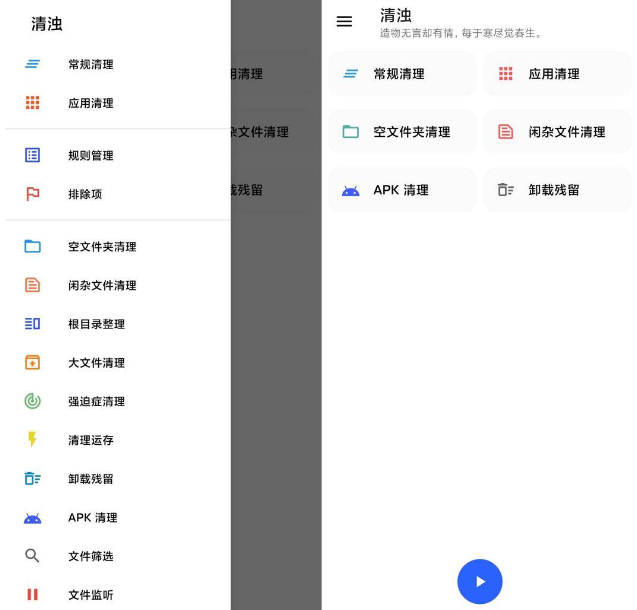Start cleaning with the blue play button
The height and width of the screenshot is (610, 637).
point(480,581)
